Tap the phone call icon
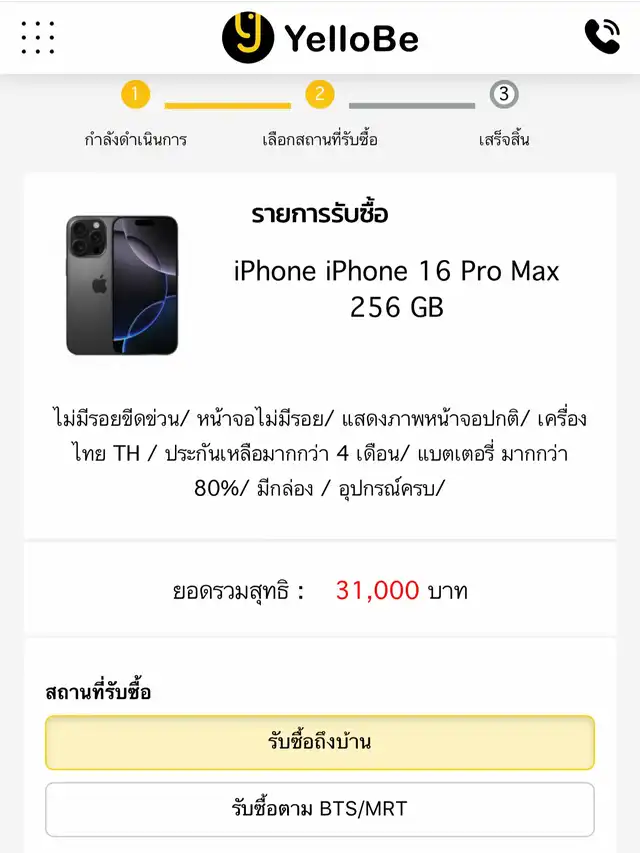This screenshot has height=853, width=640. coord(601,37)
